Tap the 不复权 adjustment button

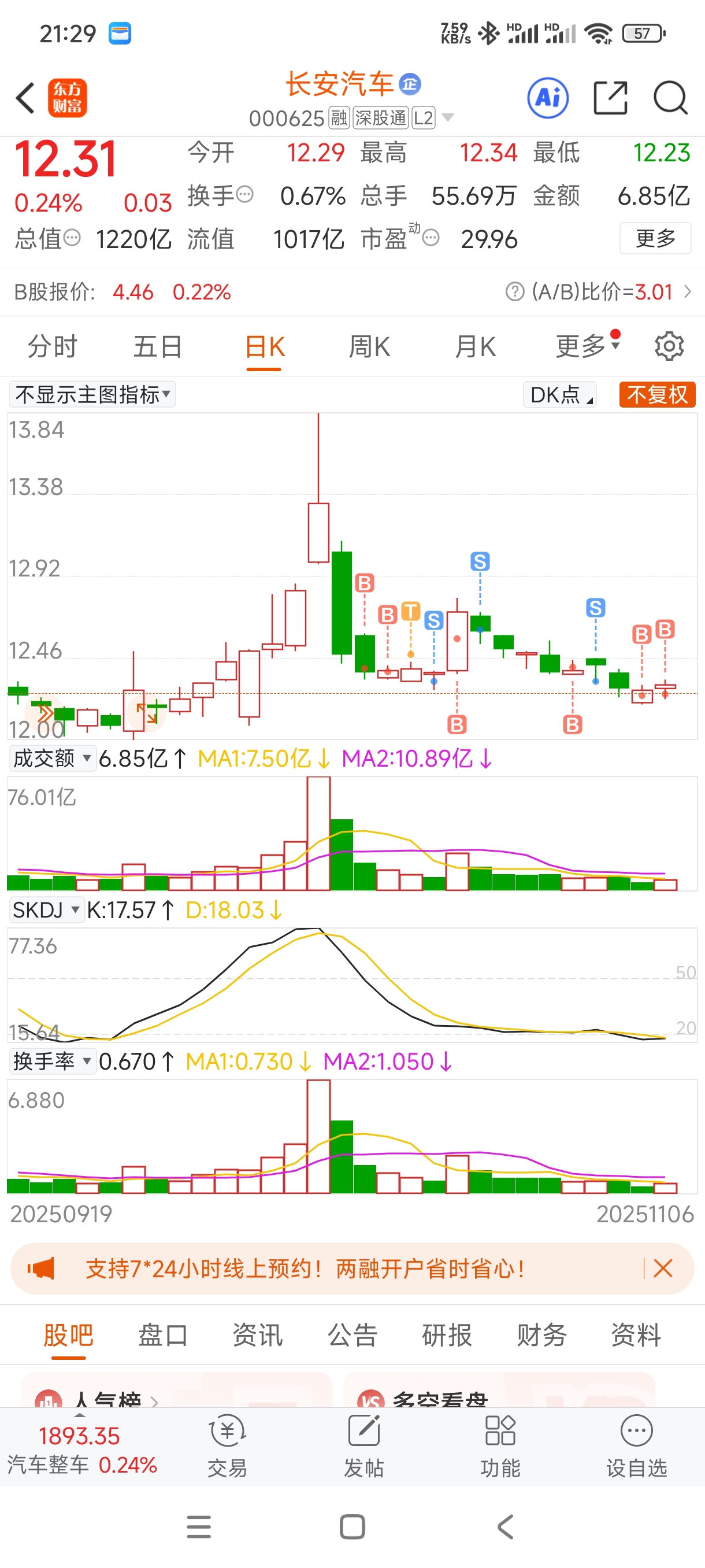[656, 394]
